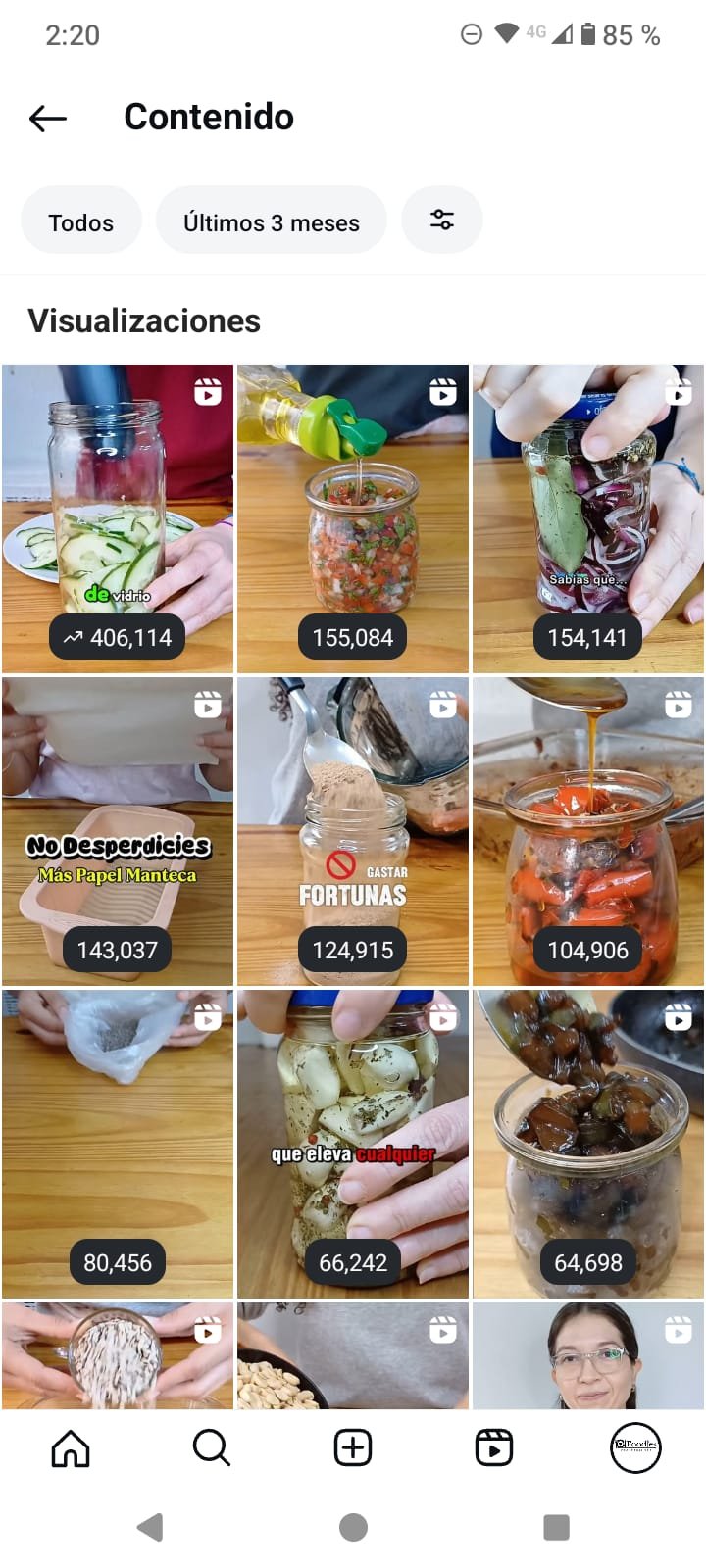Create a new post with plus icon
This screenshot has height=1568, width=706.
pos(353,1447)
